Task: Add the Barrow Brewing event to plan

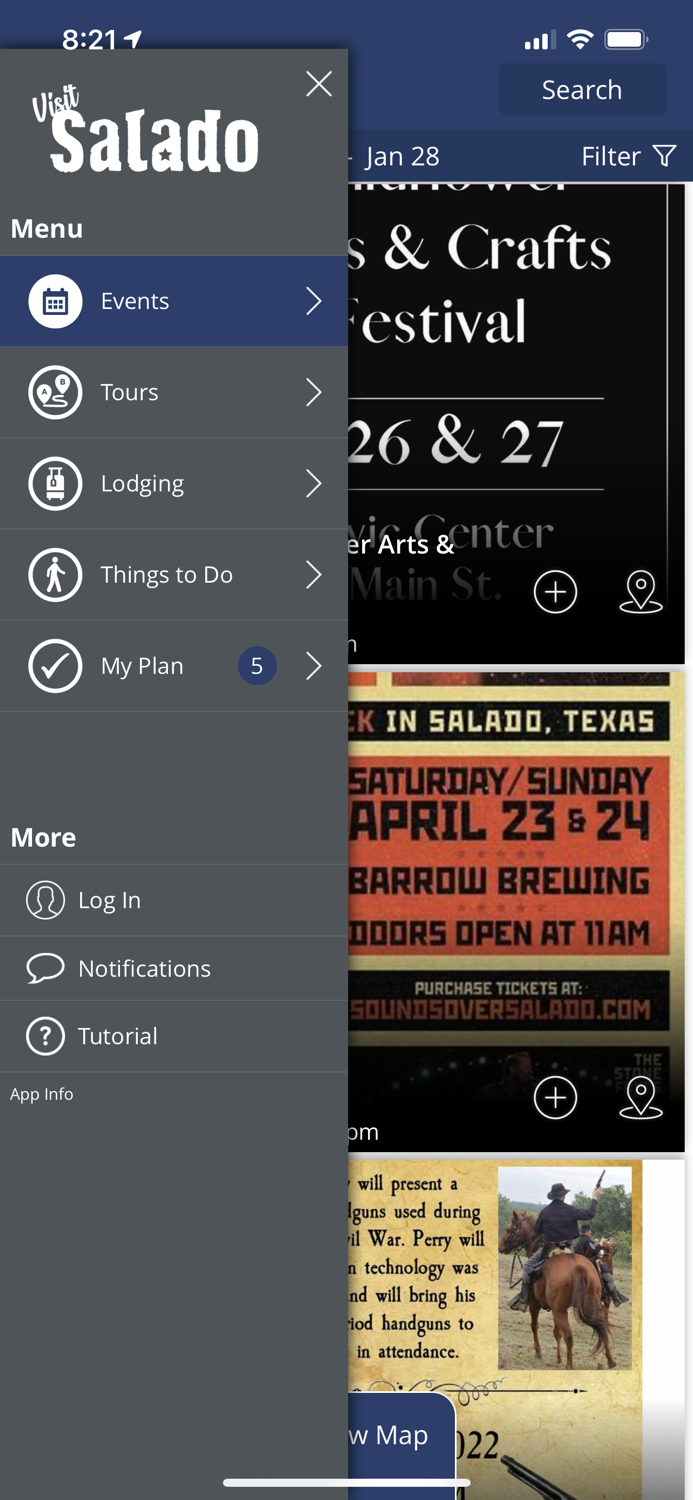Action: pyautogui.click(x=555, y=1097)
